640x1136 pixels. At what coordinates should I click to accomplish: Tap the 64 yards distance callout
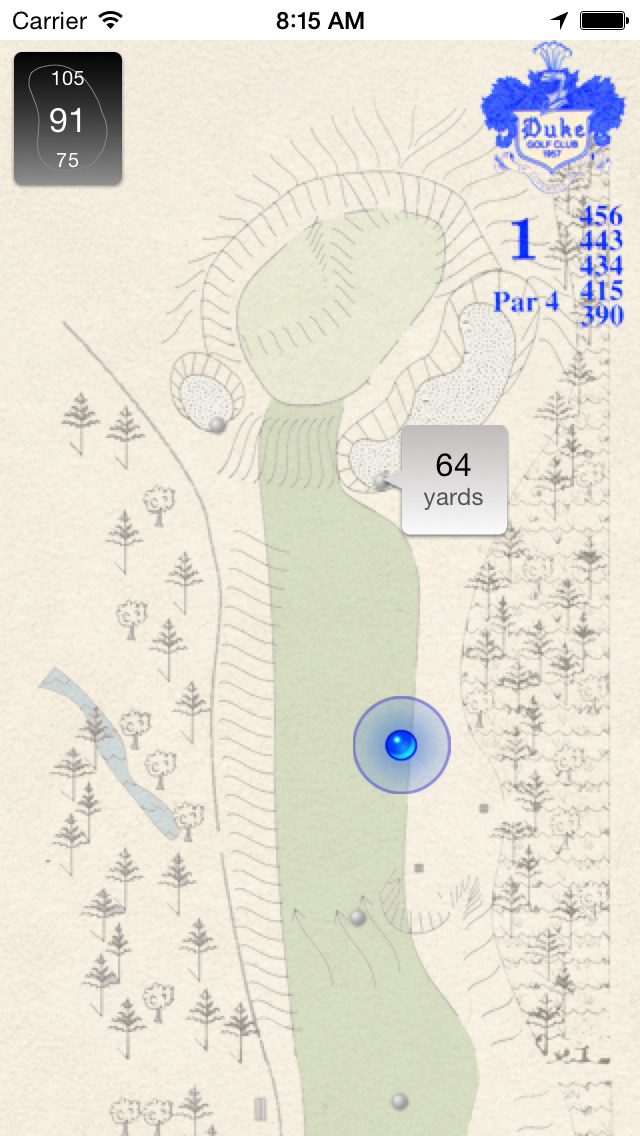point(454,479)
